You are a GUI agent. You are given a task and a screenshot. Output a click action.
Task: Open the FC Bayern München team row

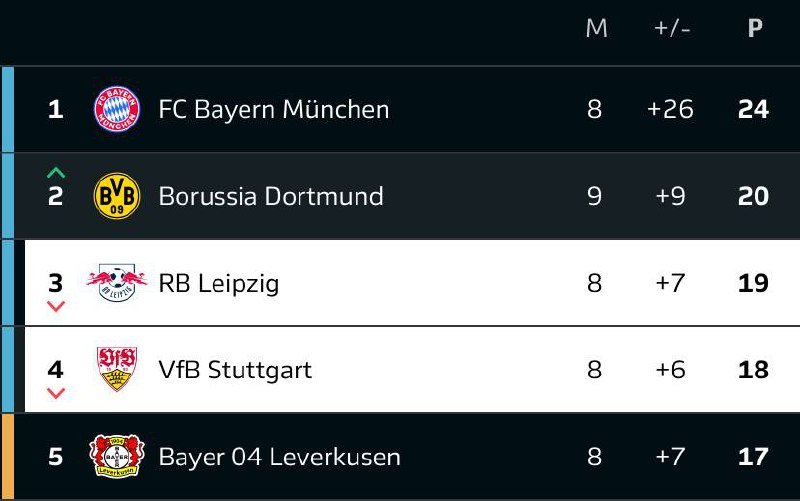(x=273, y=109)
